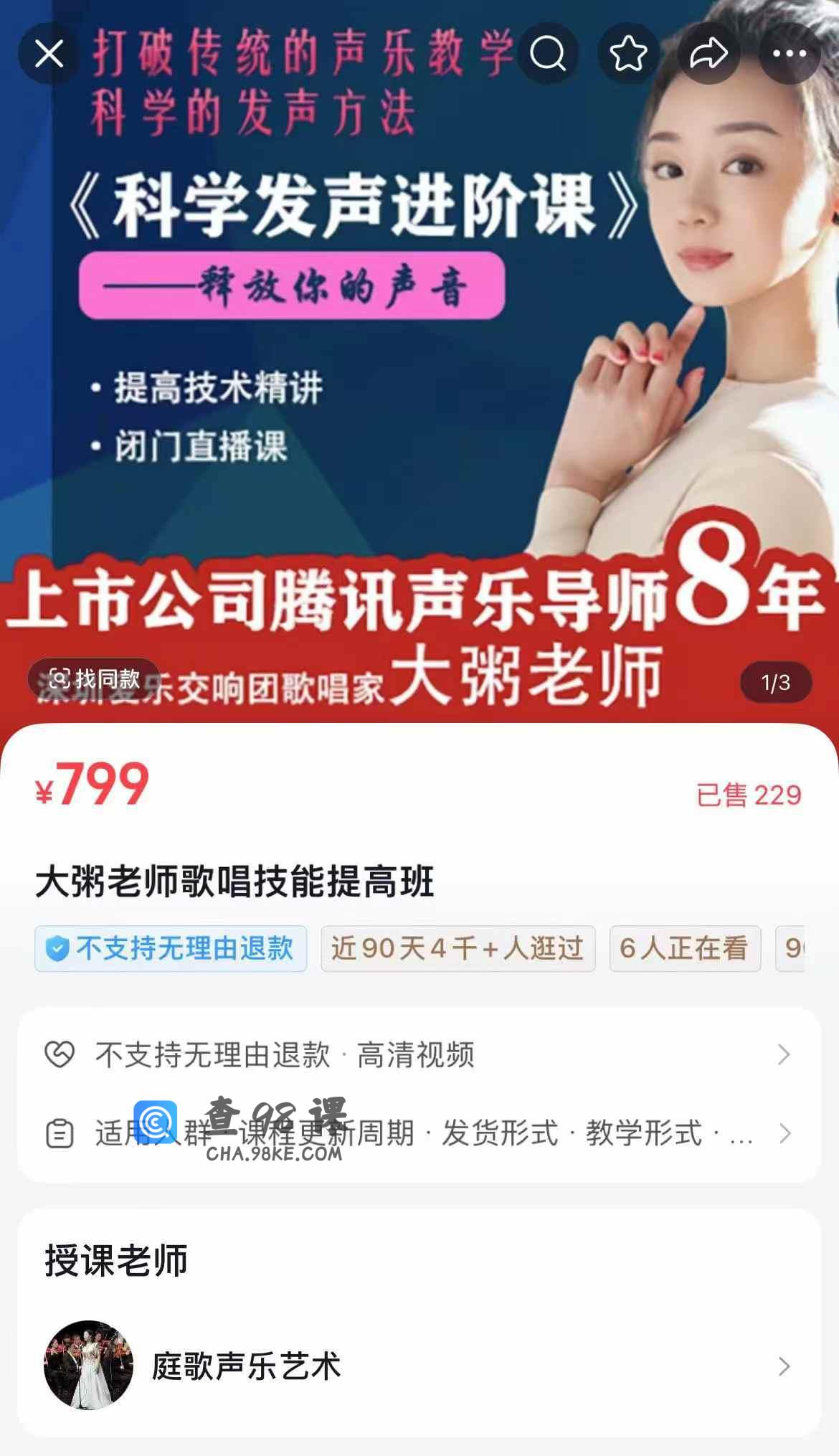
Task: Open search from the top bar
Action: click(548, 54)
